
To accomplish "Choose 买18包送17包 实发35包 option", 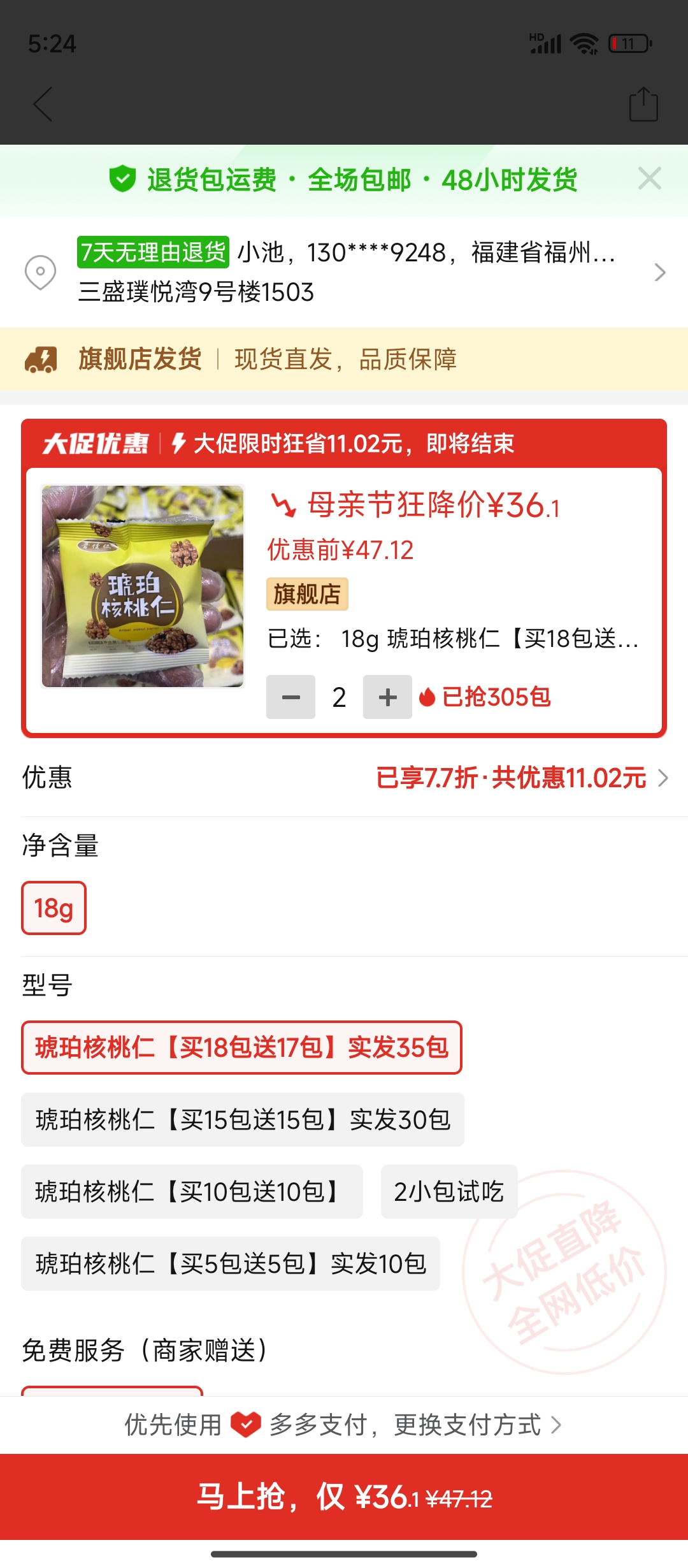I will pyautogui.click(x=241, y=1047).
